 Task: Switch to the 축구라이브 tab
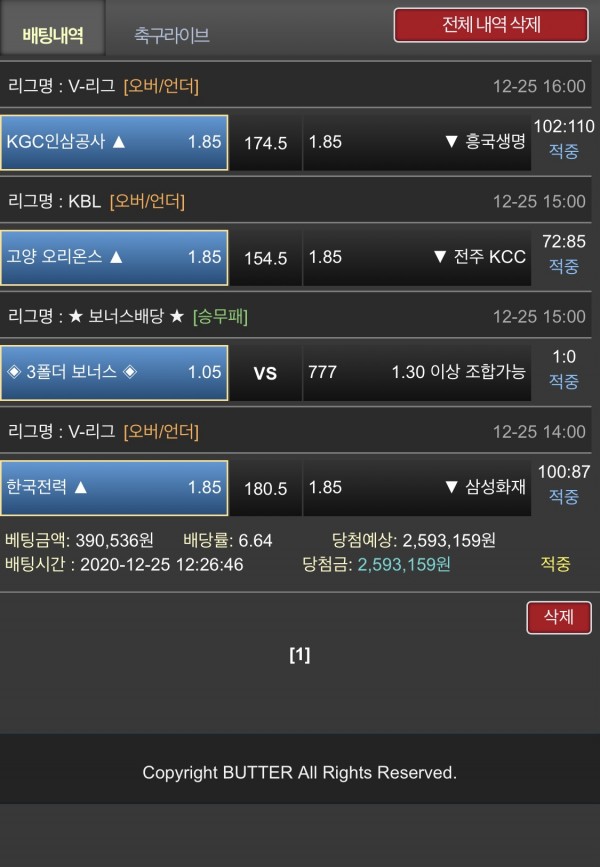pos(171,35)
